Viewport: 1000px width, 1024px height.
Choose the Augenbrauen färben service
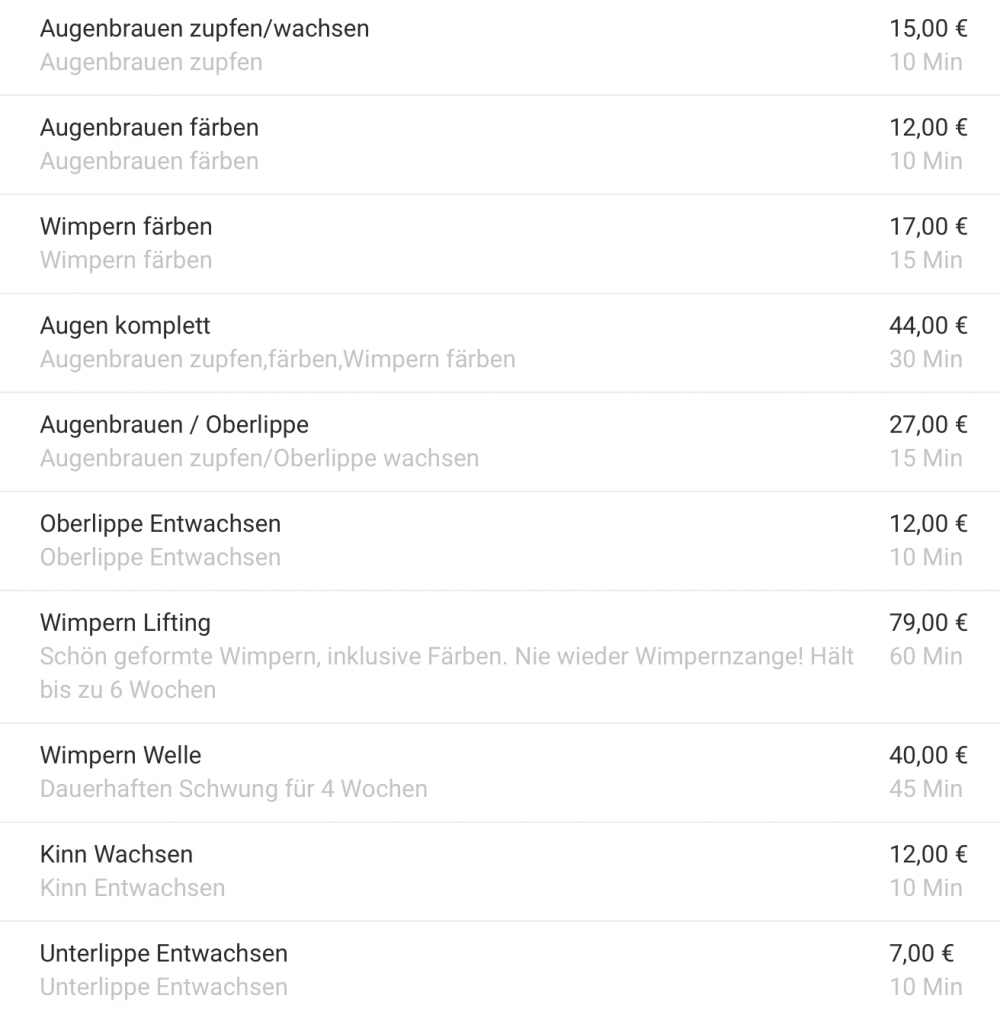tap(149, 128)
